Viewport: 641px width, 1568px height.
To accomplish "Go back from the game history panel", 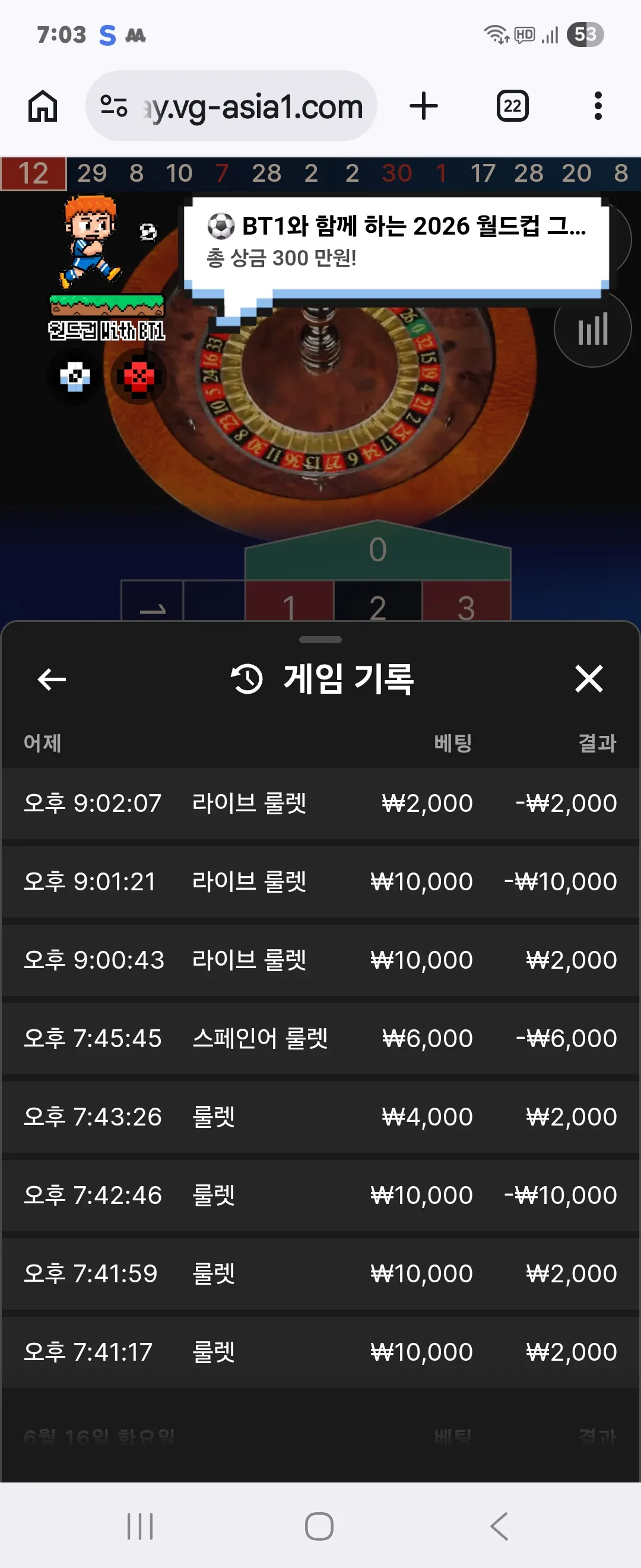I will (x=52, y=679).
